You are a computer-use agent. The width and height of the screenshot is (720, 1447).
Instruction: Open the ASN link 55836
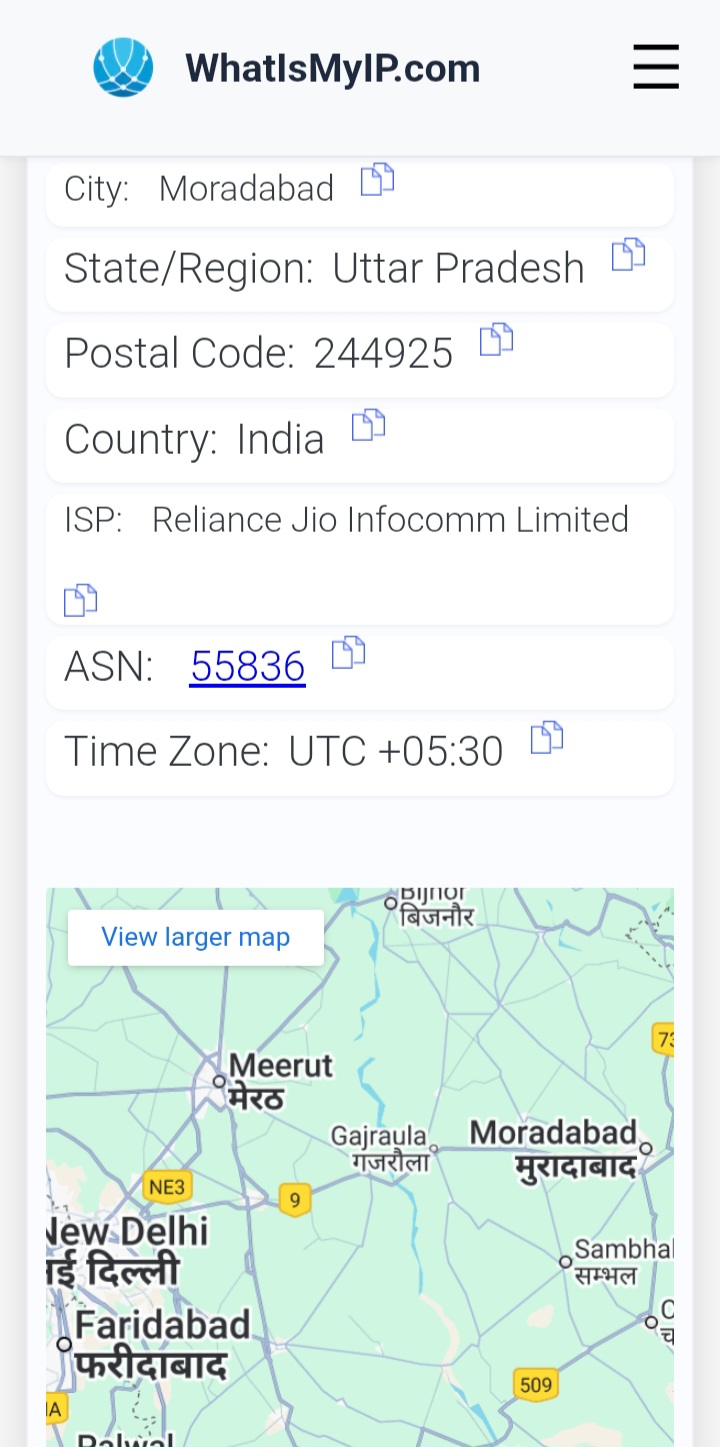coord(247,666)
